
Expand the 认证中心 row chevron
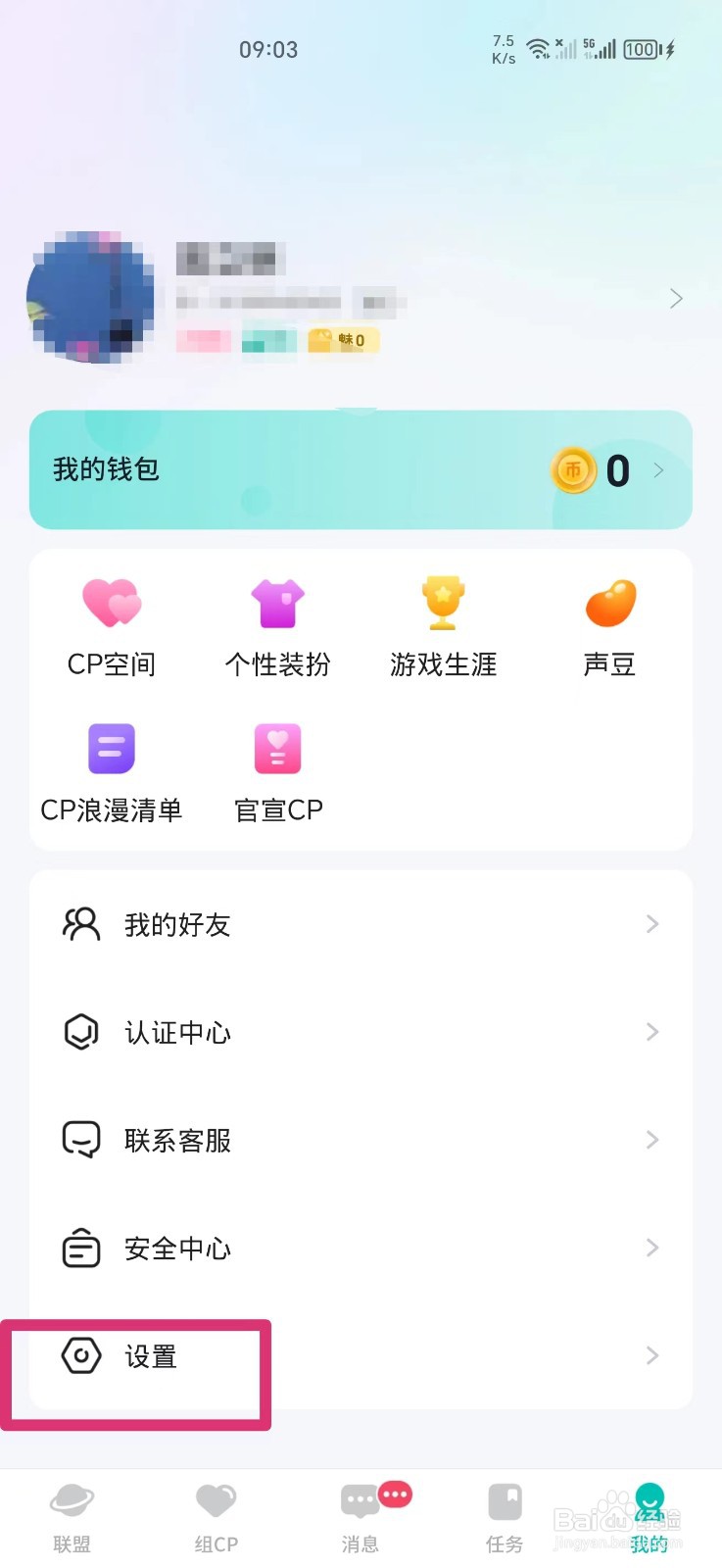click(x=651, y=1032)
